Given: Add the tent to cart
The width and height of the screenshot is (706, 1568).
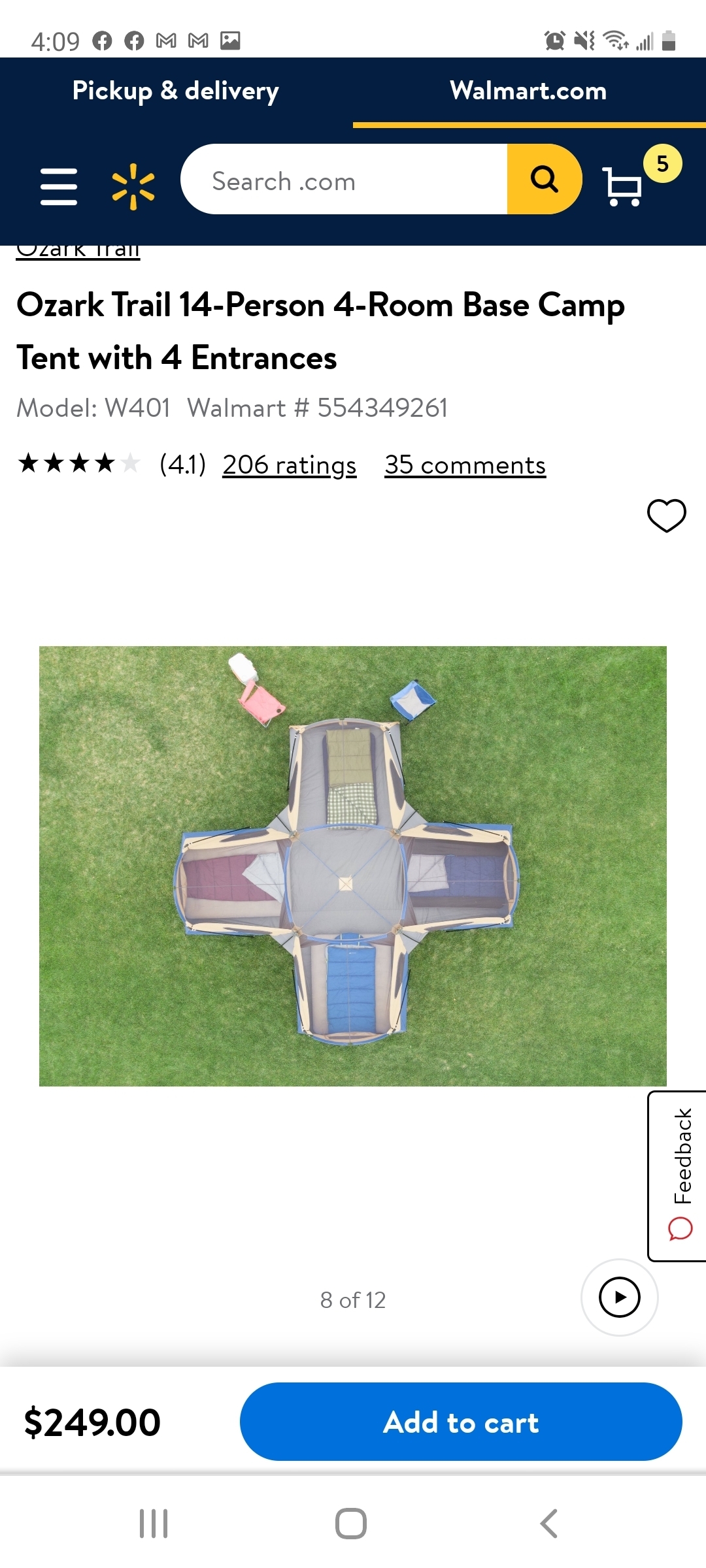Looking at the screenshot, I should point(461,1422).
